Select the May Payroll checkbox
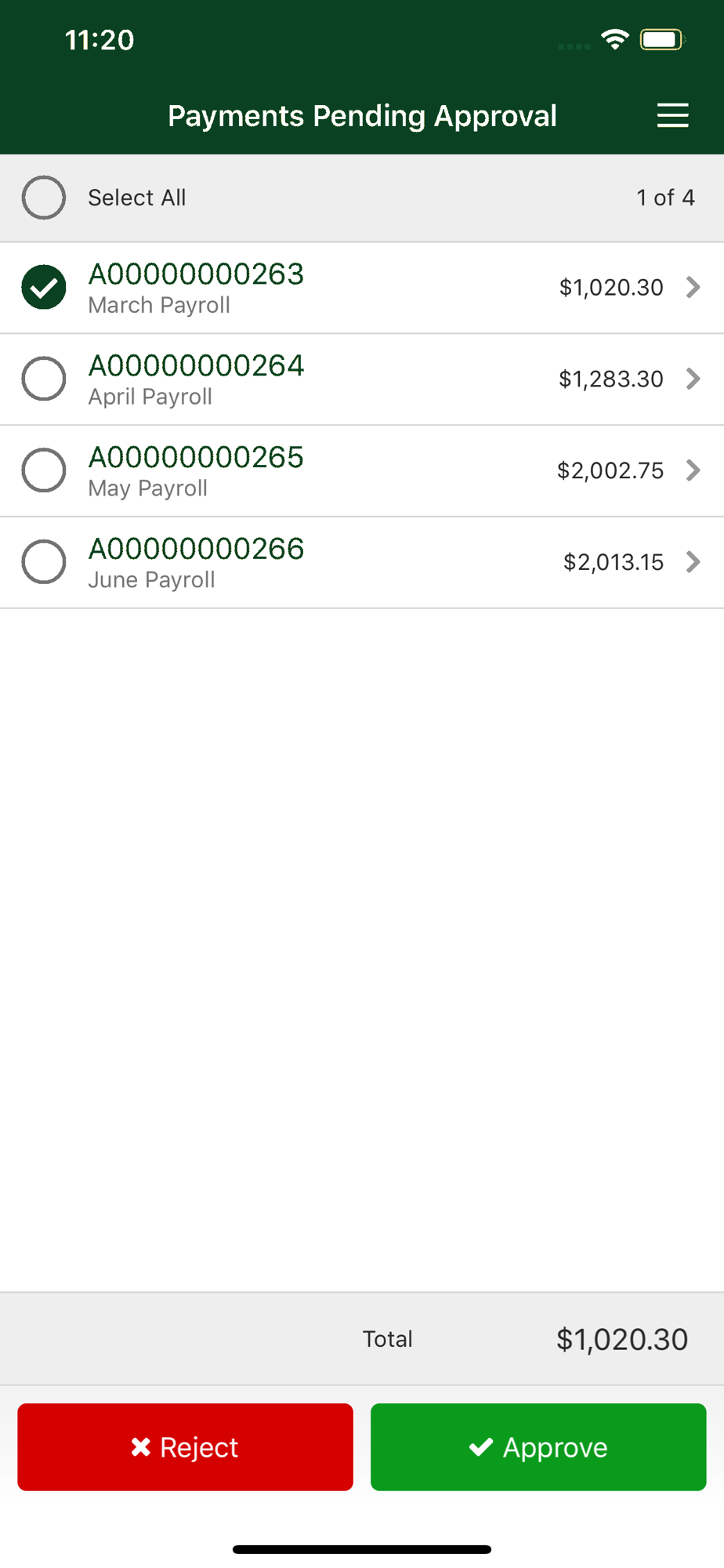The width and height of the screenshot is (724, 1568). click(44, 470)
